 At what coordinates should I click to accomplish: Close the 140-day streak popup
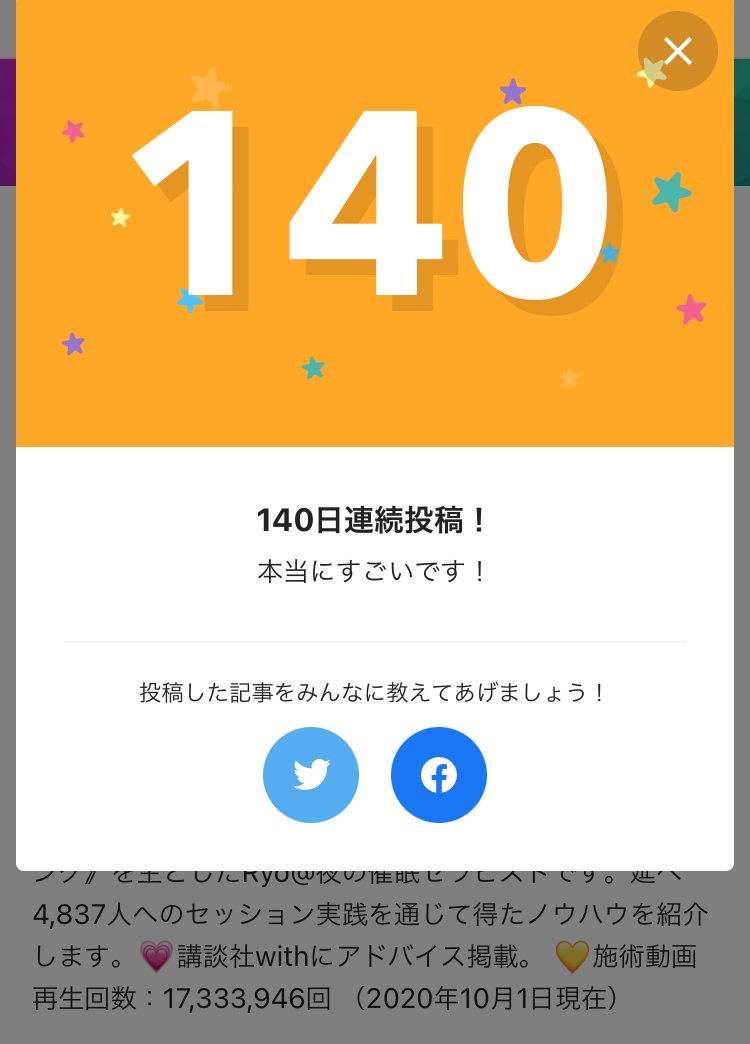tap(678, 51)
